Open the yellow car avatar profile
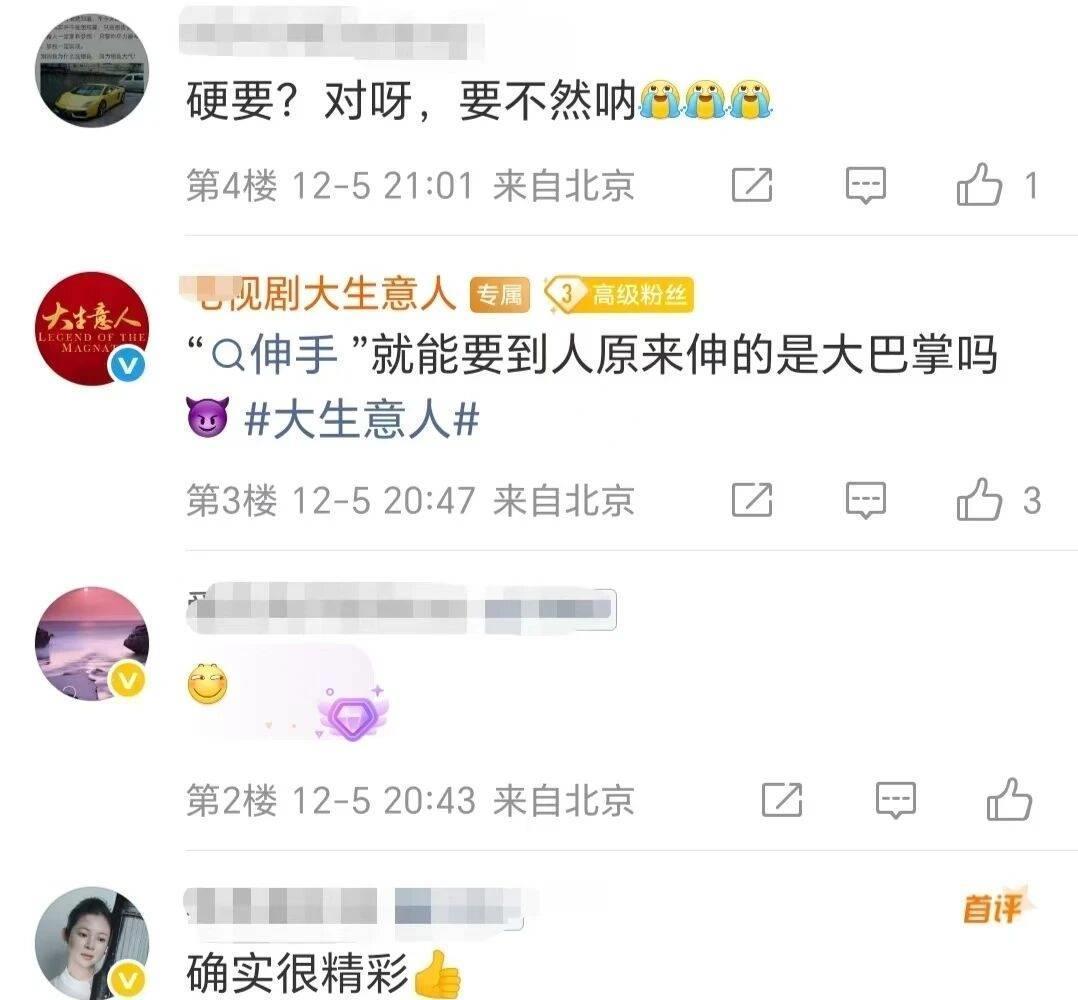The height and width of the screenshot is (1000, 1078). (91, 71)
